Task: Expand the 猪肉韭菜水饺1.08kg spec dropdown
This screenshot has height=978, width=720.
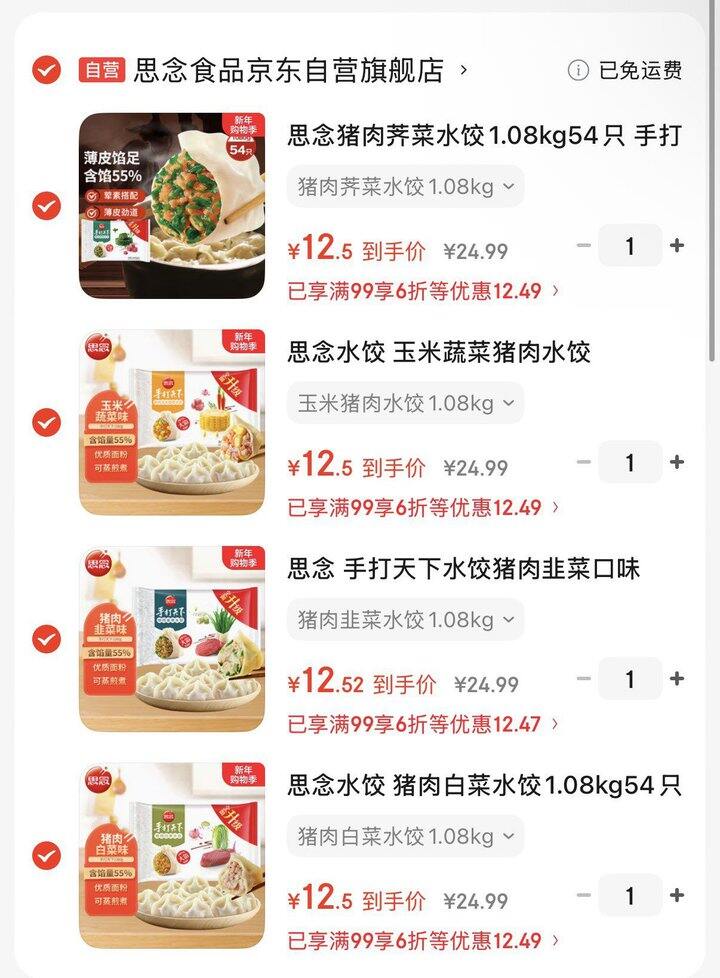Action: click(406, 620)
